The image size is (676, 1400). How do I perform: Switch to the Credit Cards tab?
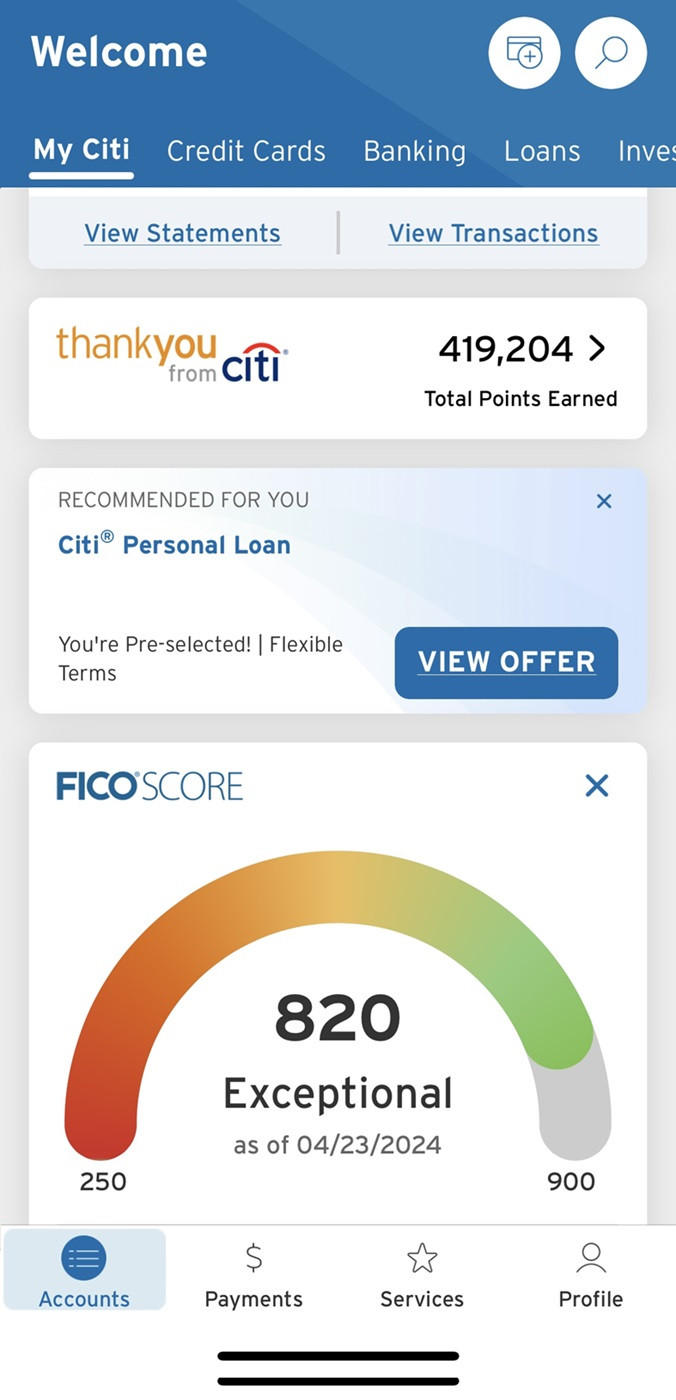[246, 151]
